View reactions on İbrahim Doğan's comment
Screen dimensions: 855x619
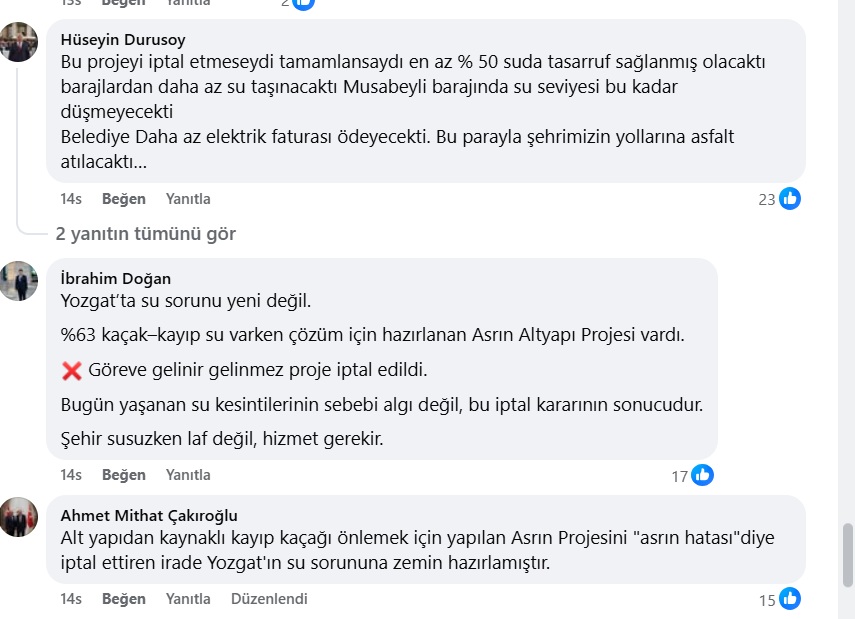tap(692, 476)
